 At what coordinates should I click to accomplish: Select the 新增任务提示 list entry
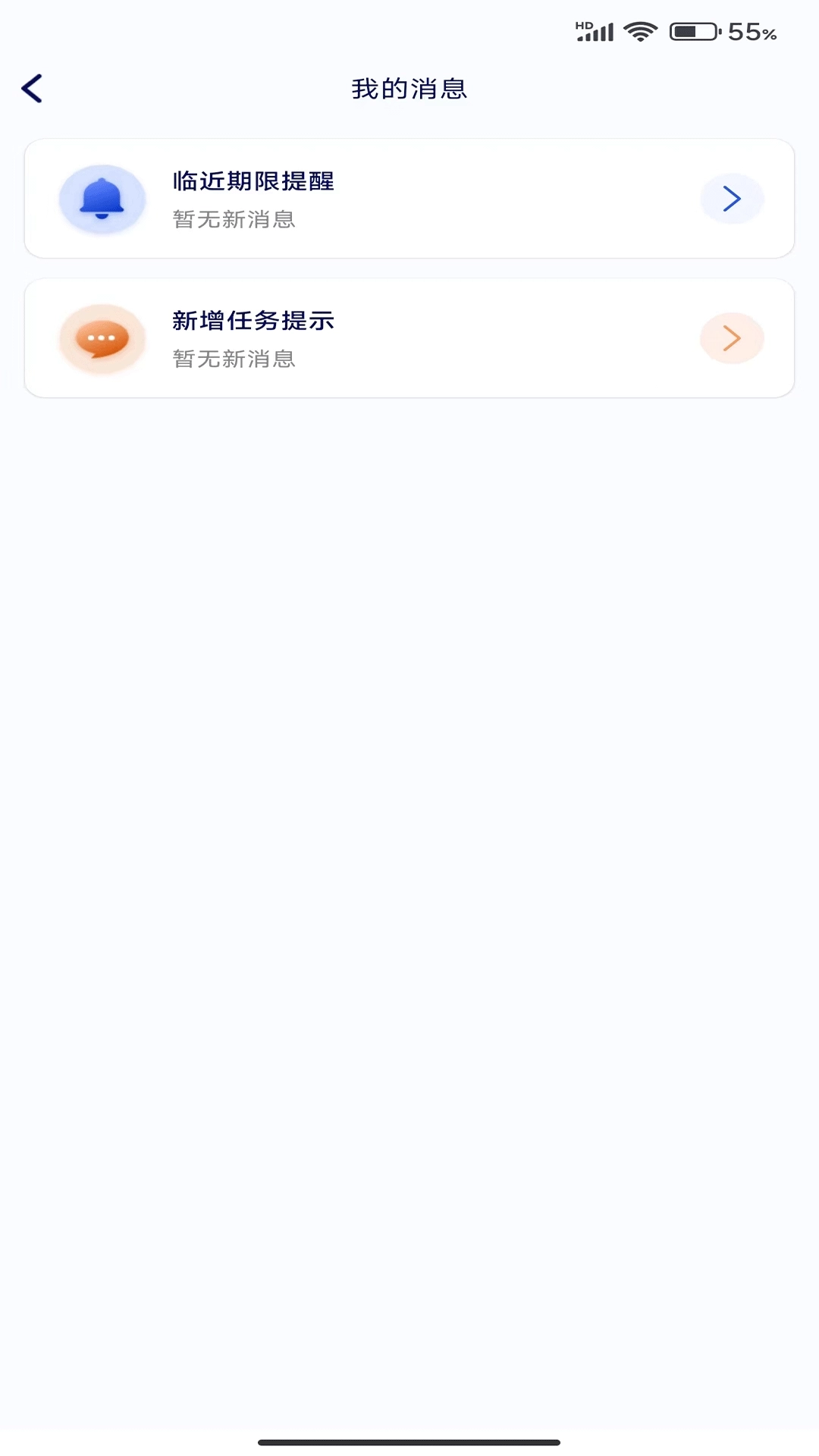pyautogui.click(x=409, y=338)
